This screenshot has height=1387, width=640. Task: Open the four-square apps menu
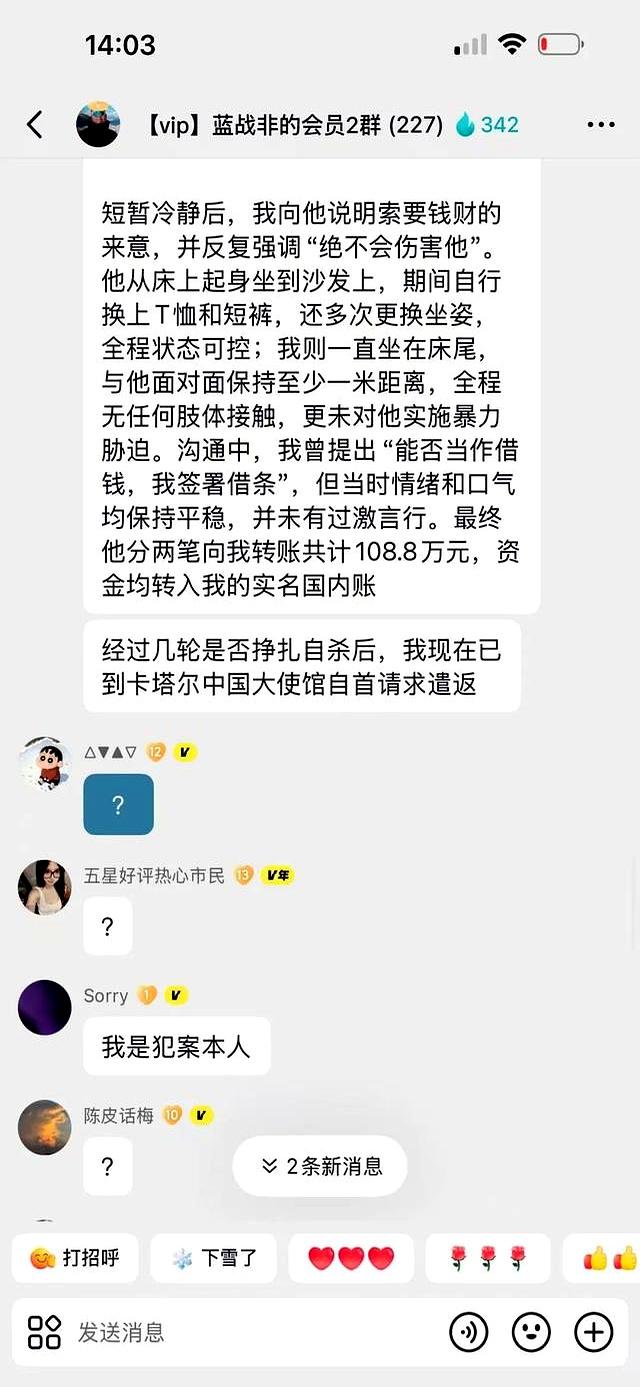(45, 1332)
